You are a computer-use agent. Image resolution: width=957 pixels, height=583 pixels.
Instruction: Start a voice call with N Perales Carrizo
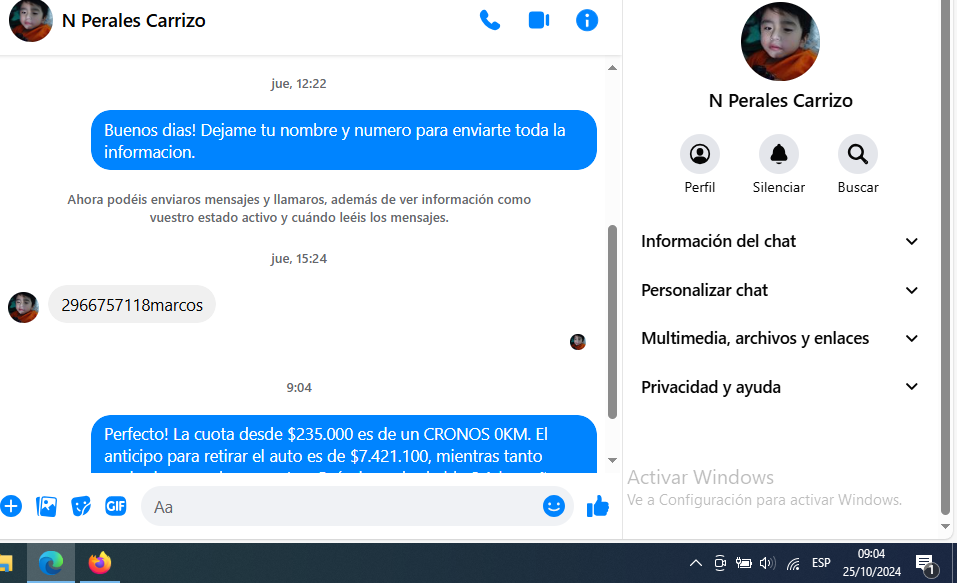[490, 21]
